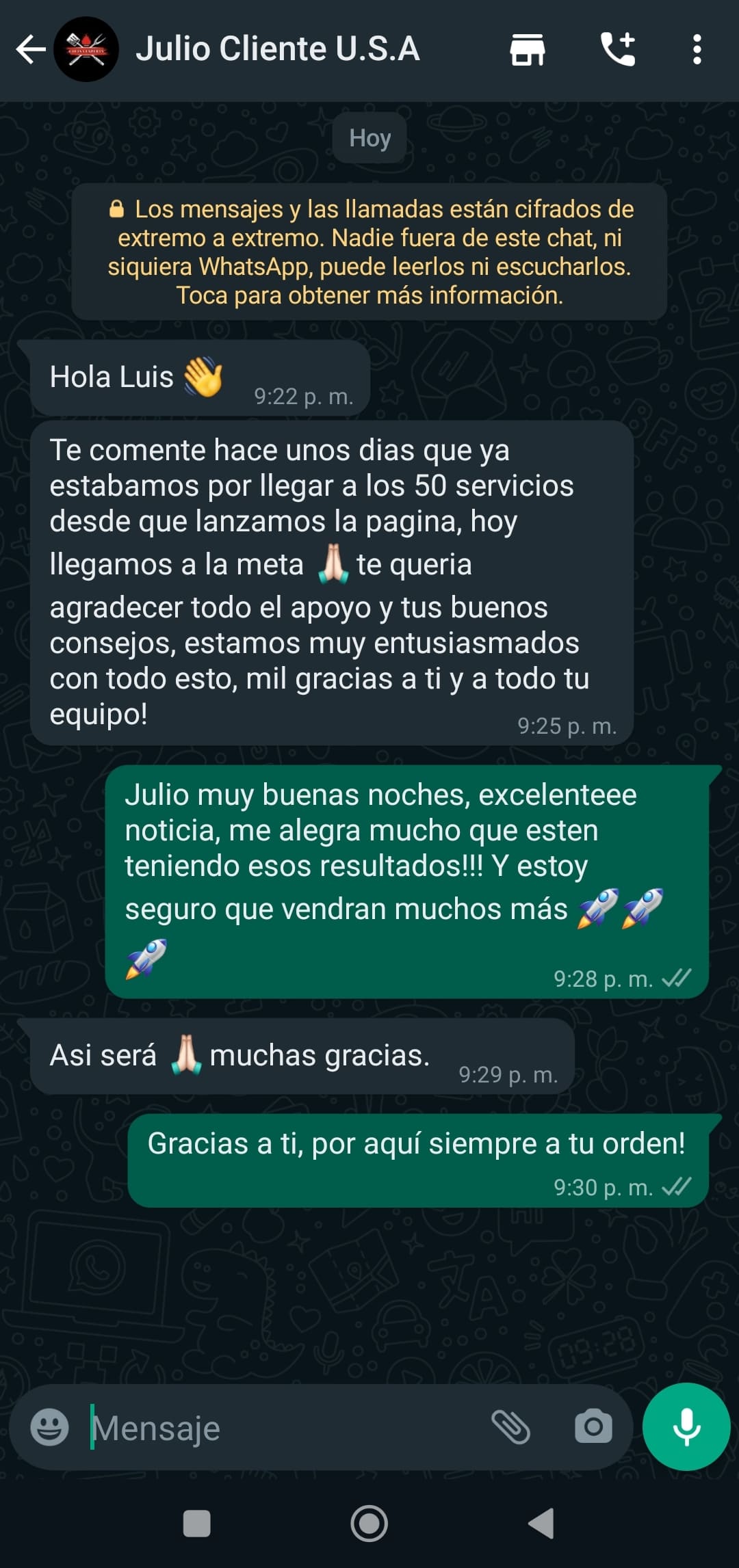739x1568 pixels.
Task: Tap the encryption notice for more info
Action: coord(369,252)
